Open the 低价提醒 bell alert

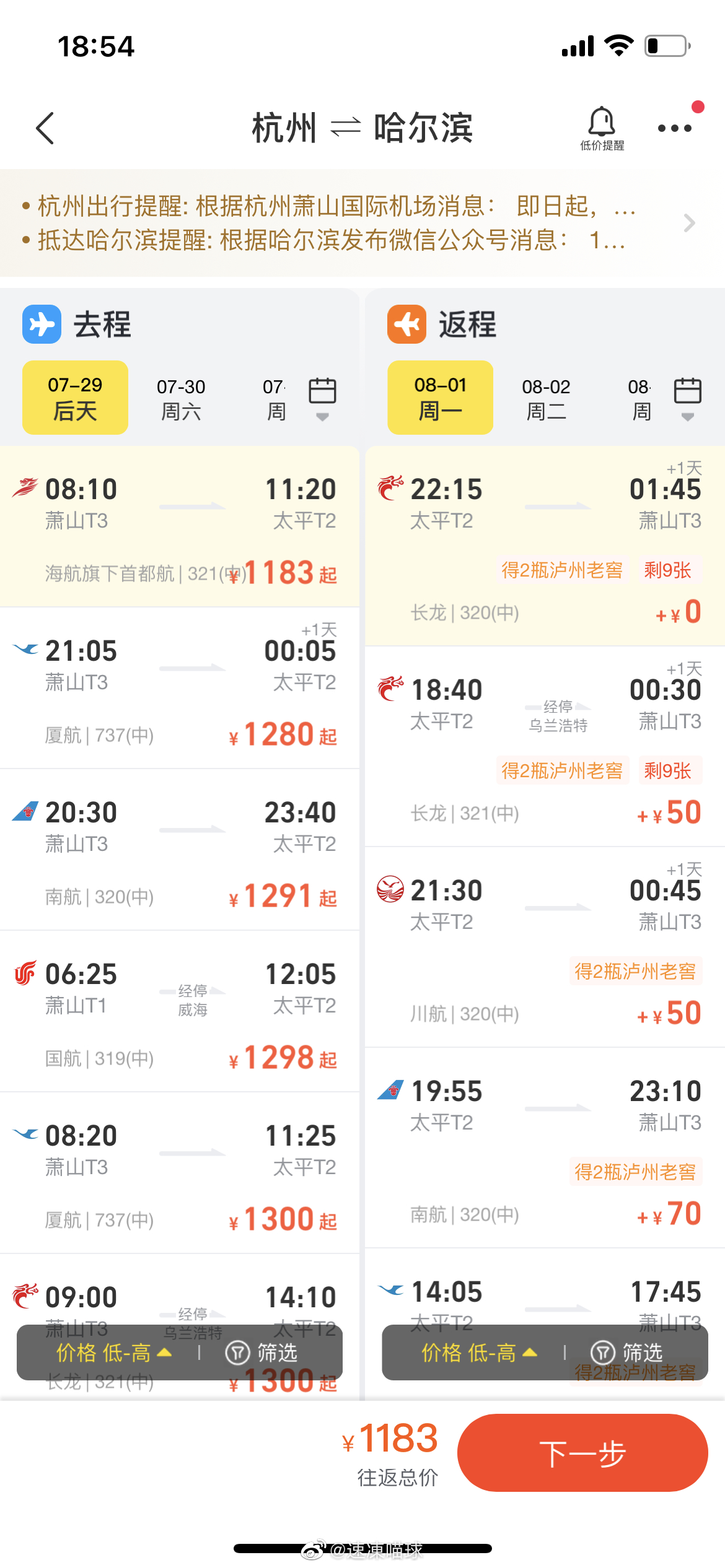point(602,128)
